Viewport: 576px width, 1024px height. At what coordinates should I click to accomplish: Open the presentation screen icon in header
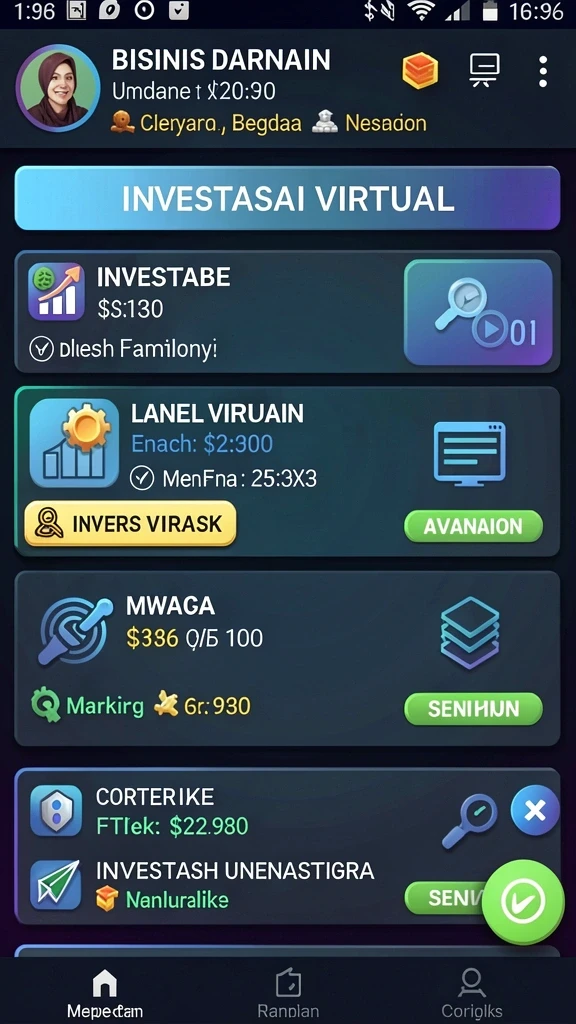pyautogui.click(x=485, y=70)
